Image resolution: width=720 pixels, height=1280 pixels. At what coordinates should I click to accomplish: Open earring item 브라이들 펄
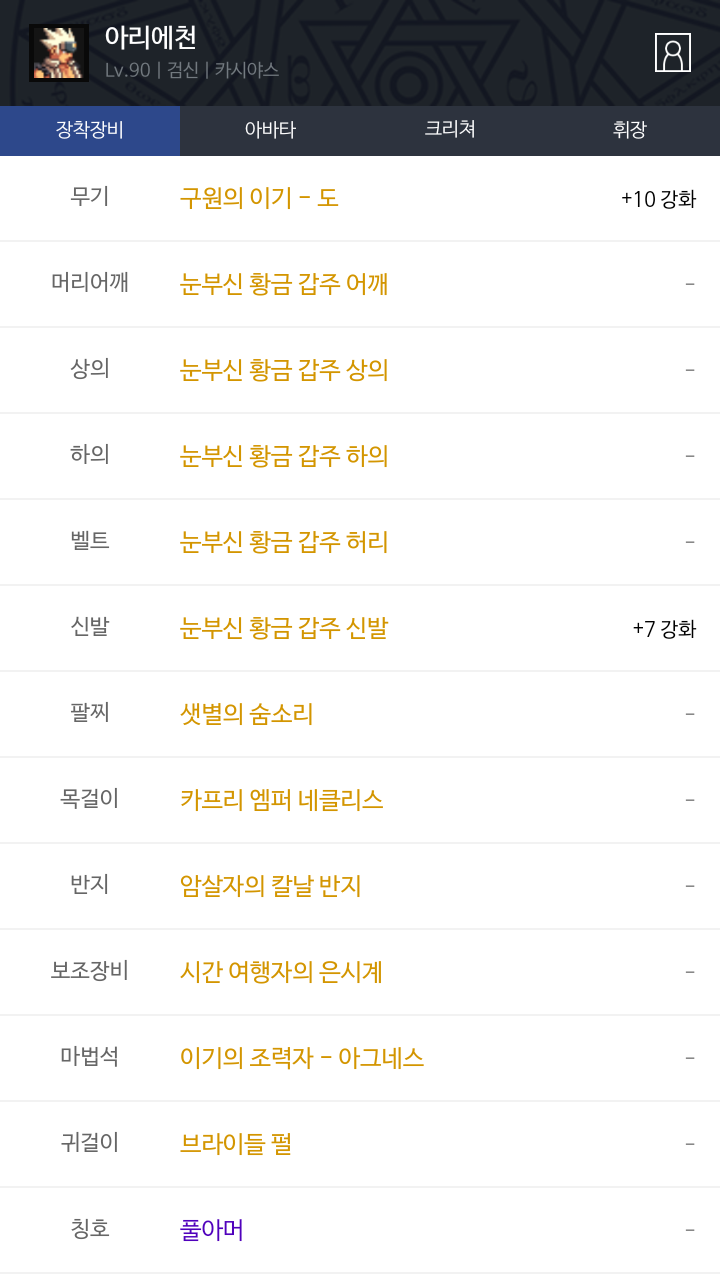click(236, 1144)
